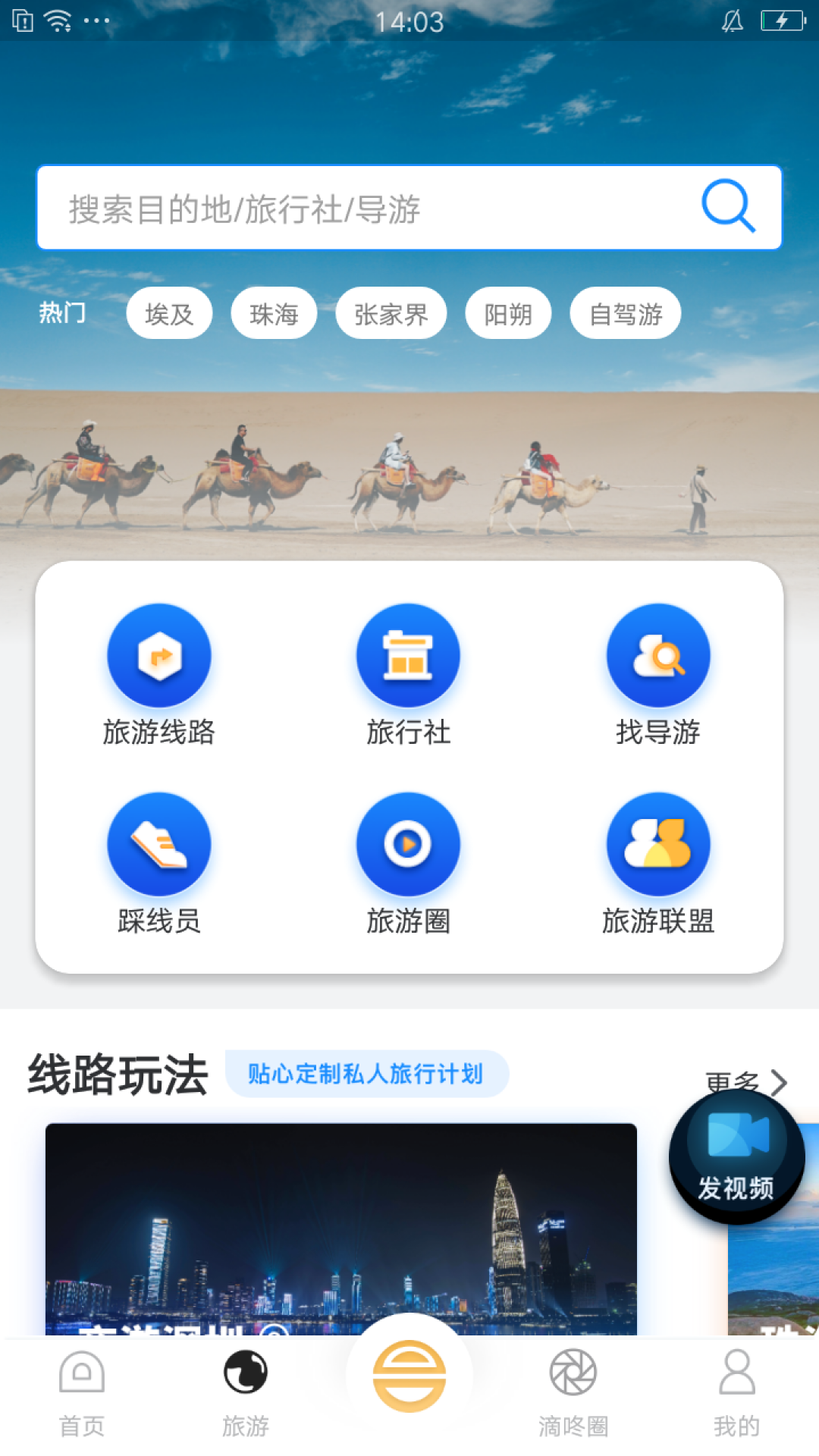Select the 埃及 hot destination chip

click(169, 313)
